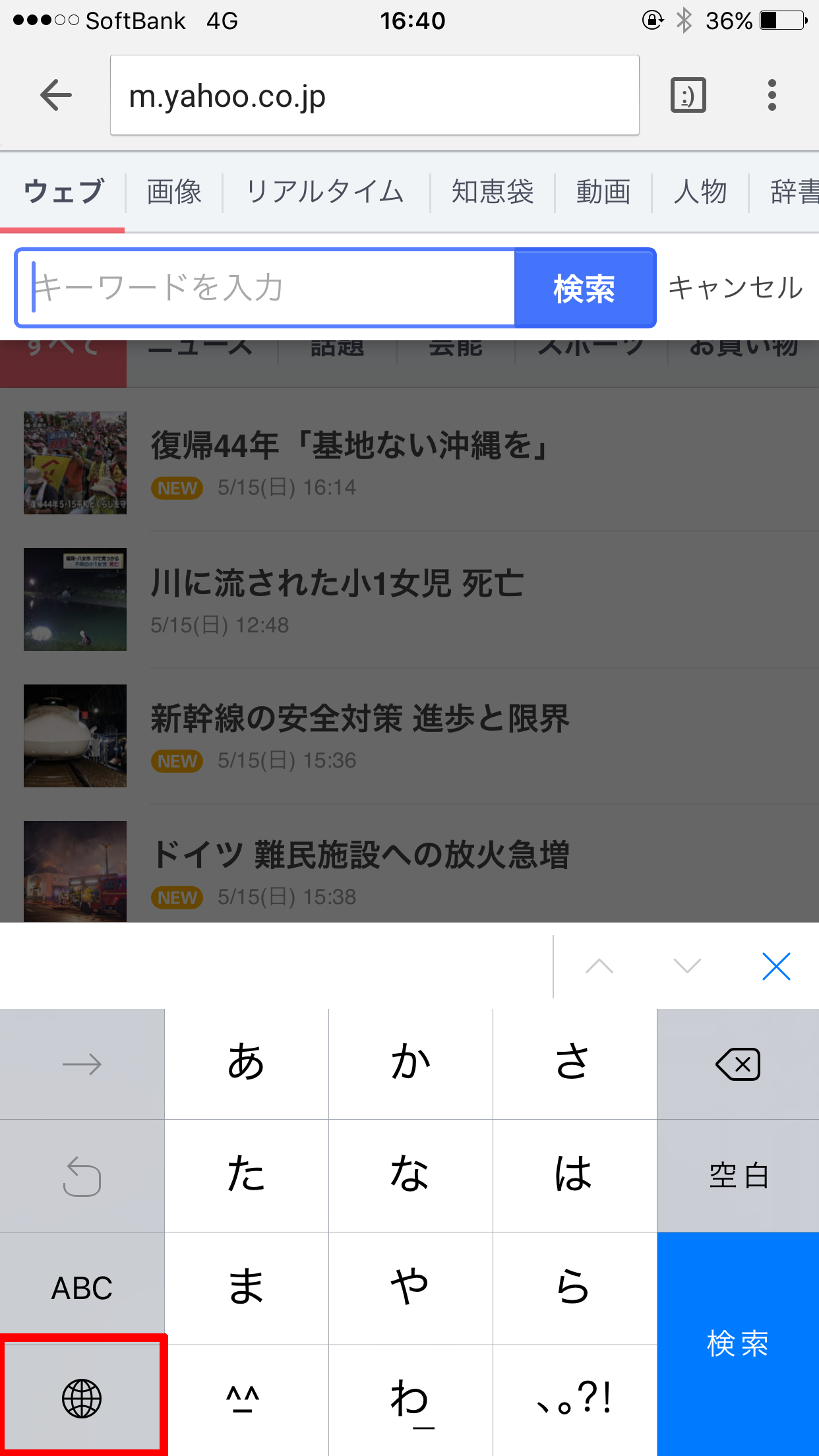
Task: Select the 知恵袋 search tab
Action: pos(493,192)
